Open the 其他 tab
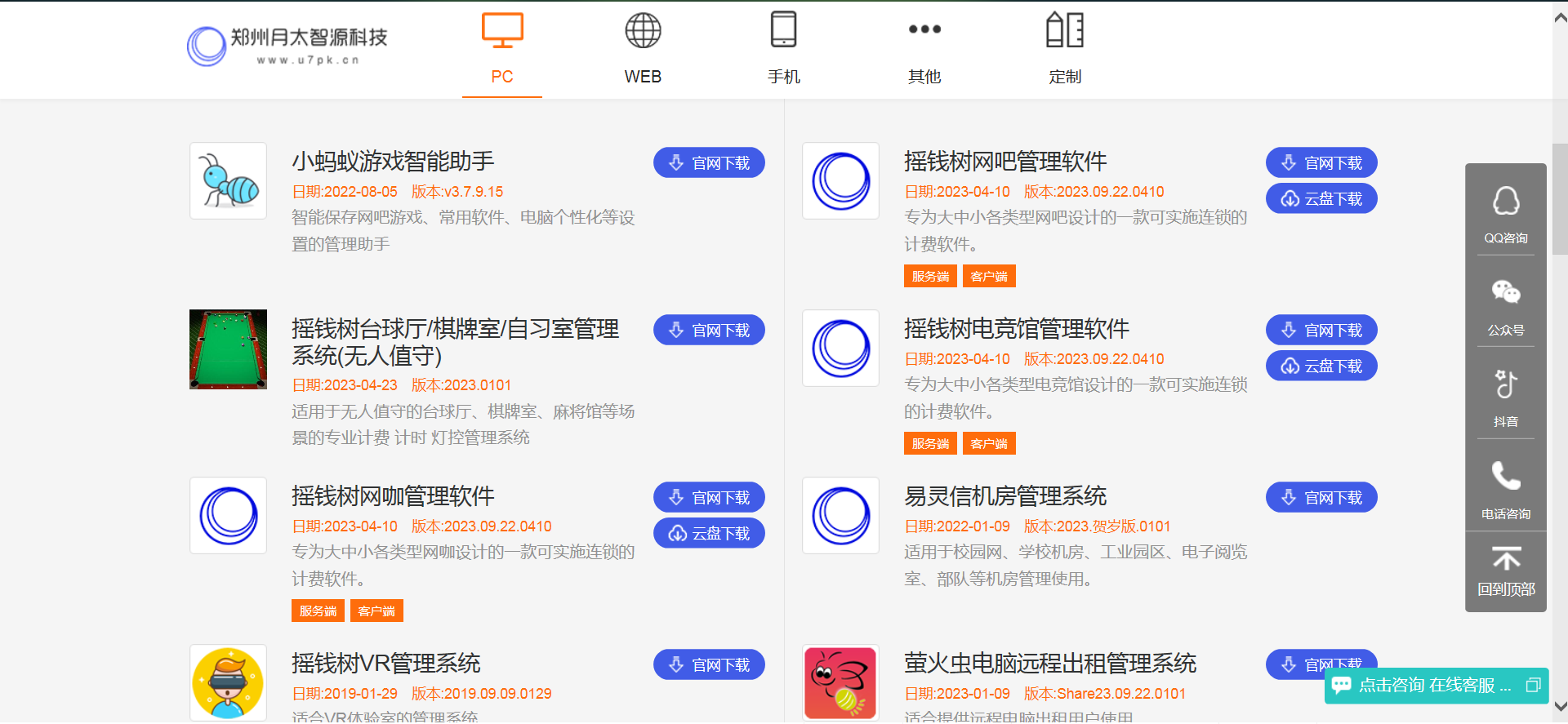The width and height of the screenshot is (1568, 724). [924, 50]
